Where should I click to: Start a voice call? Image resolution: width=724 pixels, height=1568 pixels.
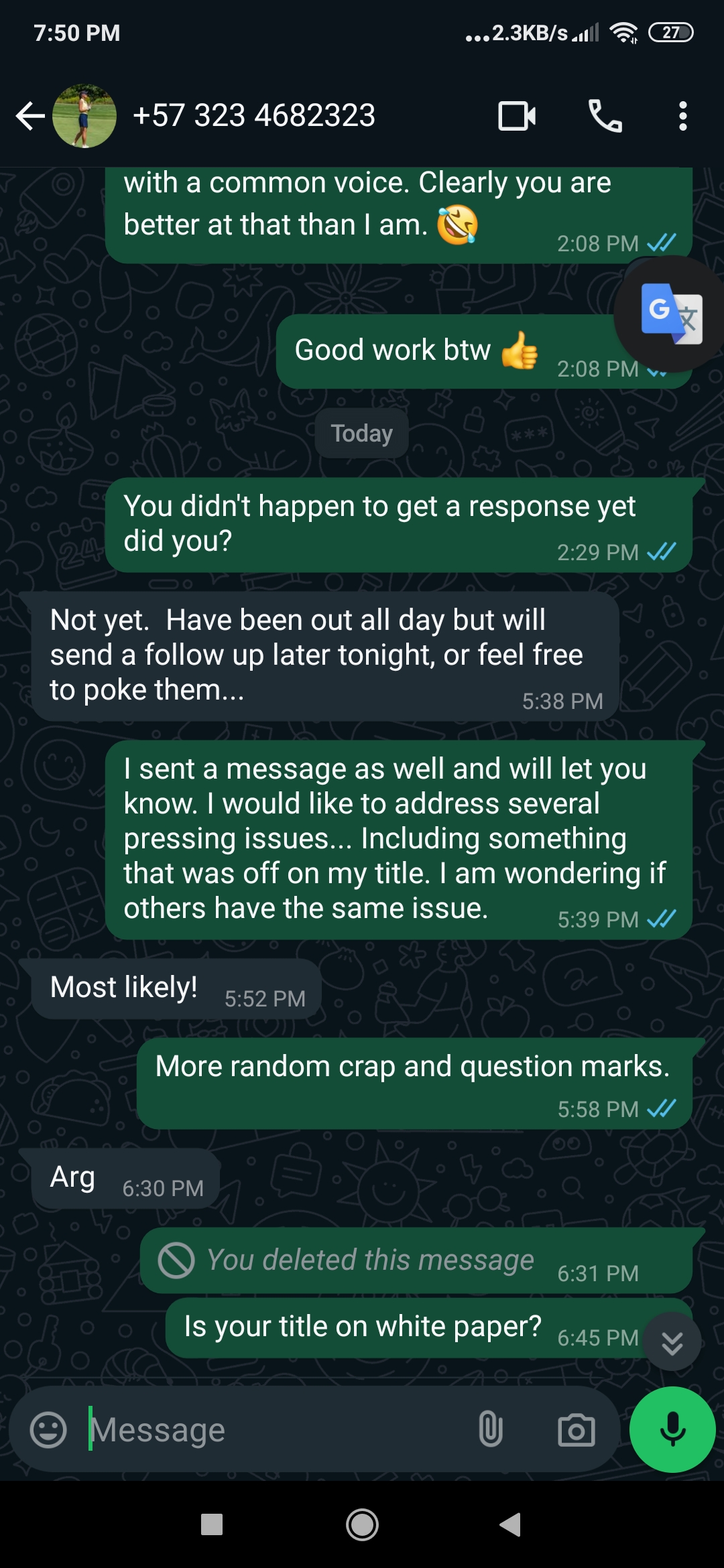click(x=605, y=116)
